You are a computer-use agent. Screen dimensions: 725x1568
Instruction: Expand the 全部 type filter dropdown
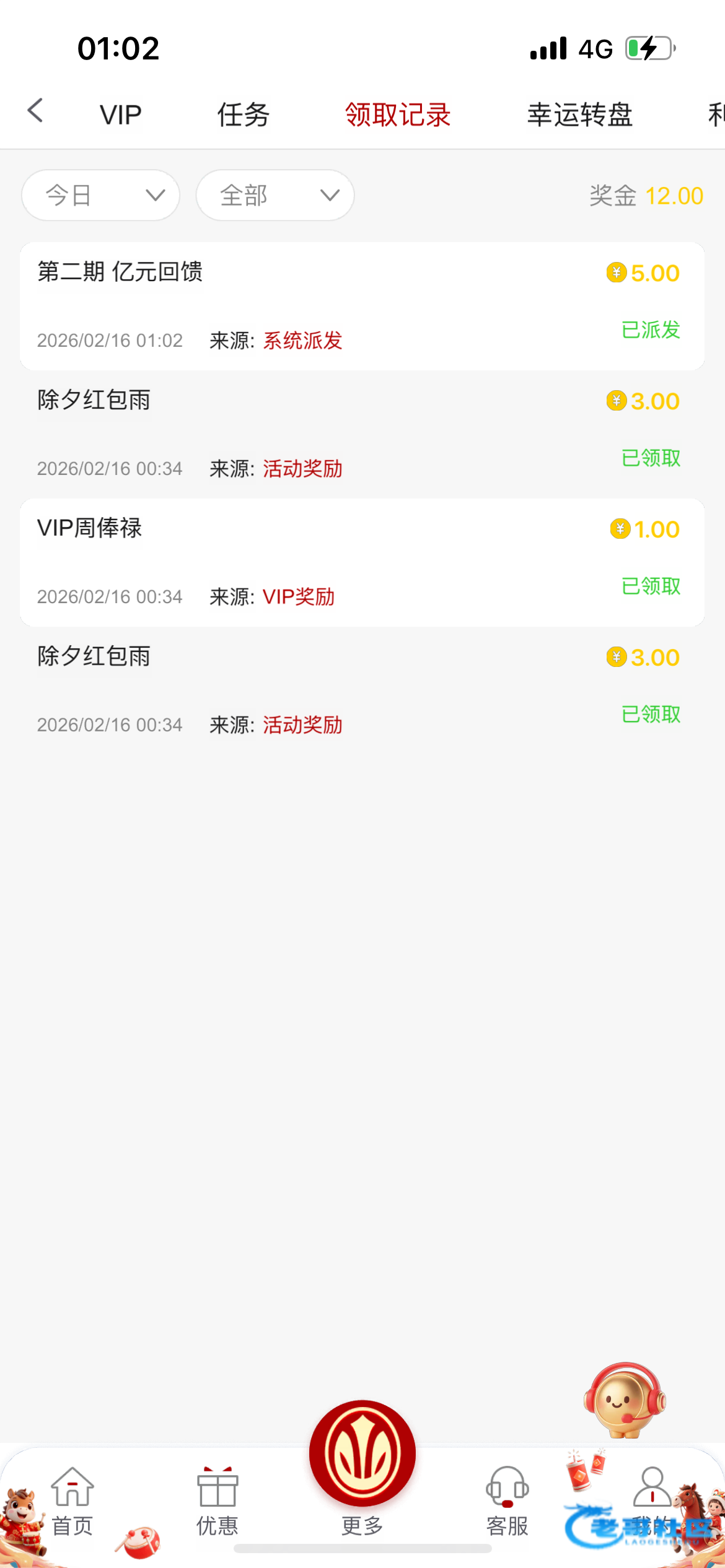pos(275,196)
